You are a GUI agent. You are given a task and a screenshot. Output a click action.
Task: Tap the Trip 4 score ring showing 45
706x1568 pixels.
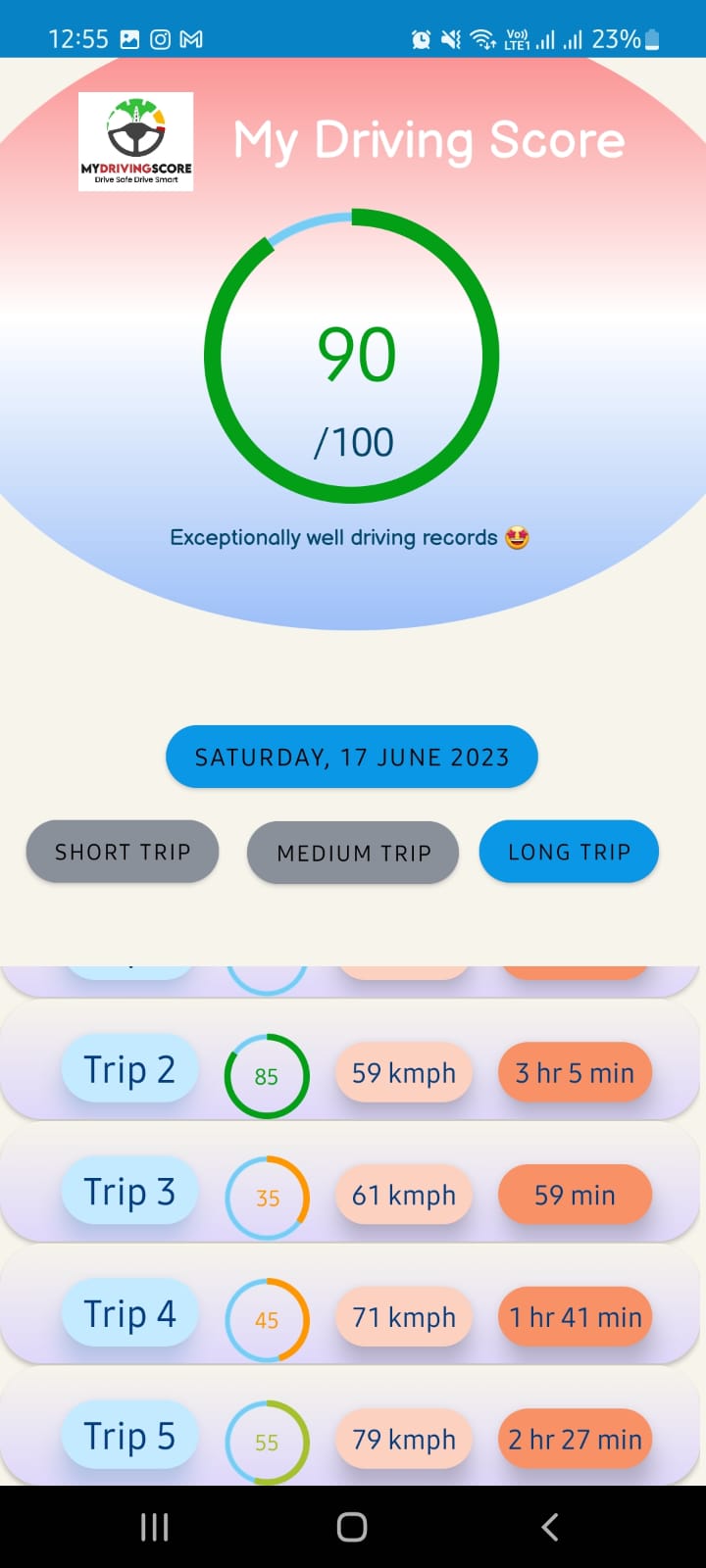click(x=267, y=1320)
